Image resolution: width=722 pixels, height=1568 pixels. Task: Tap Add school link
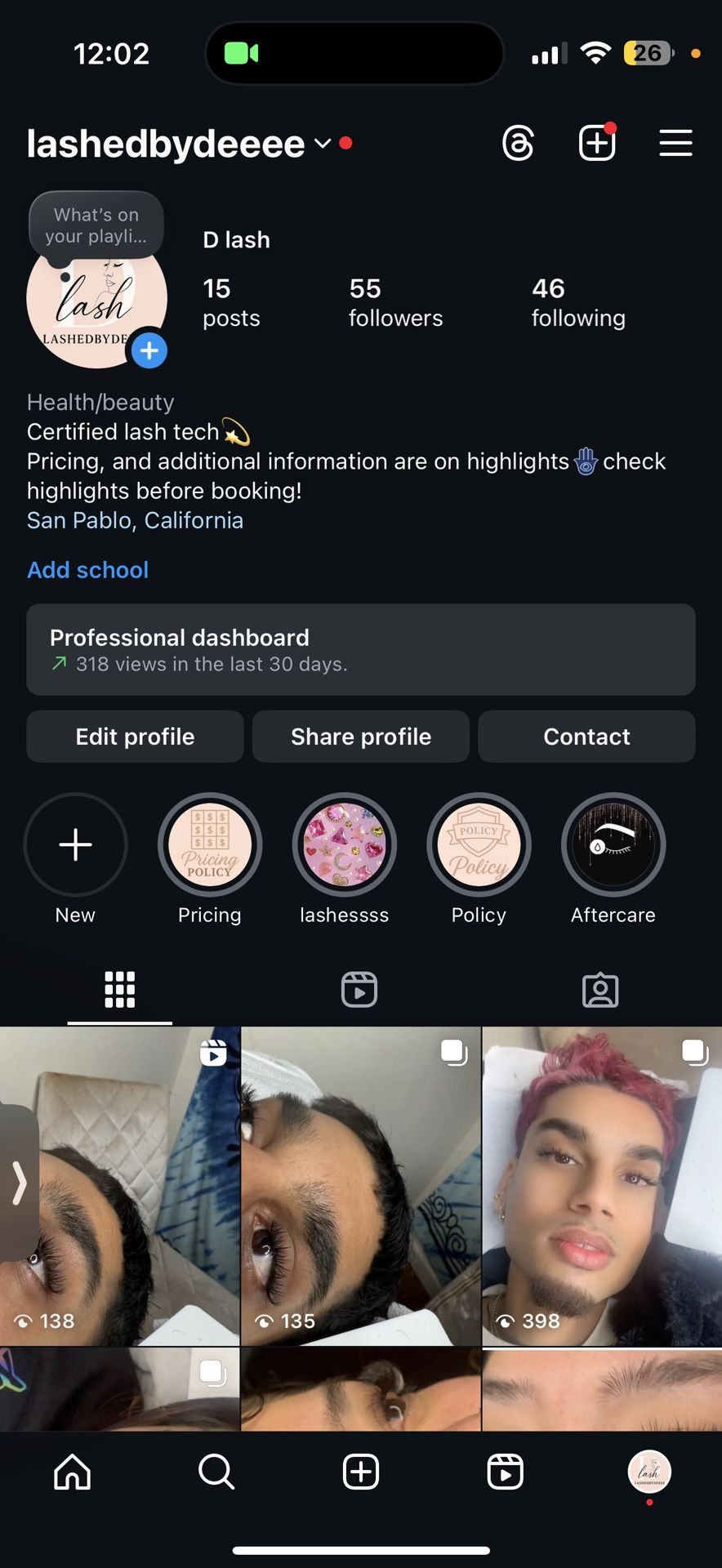(88, 570)
